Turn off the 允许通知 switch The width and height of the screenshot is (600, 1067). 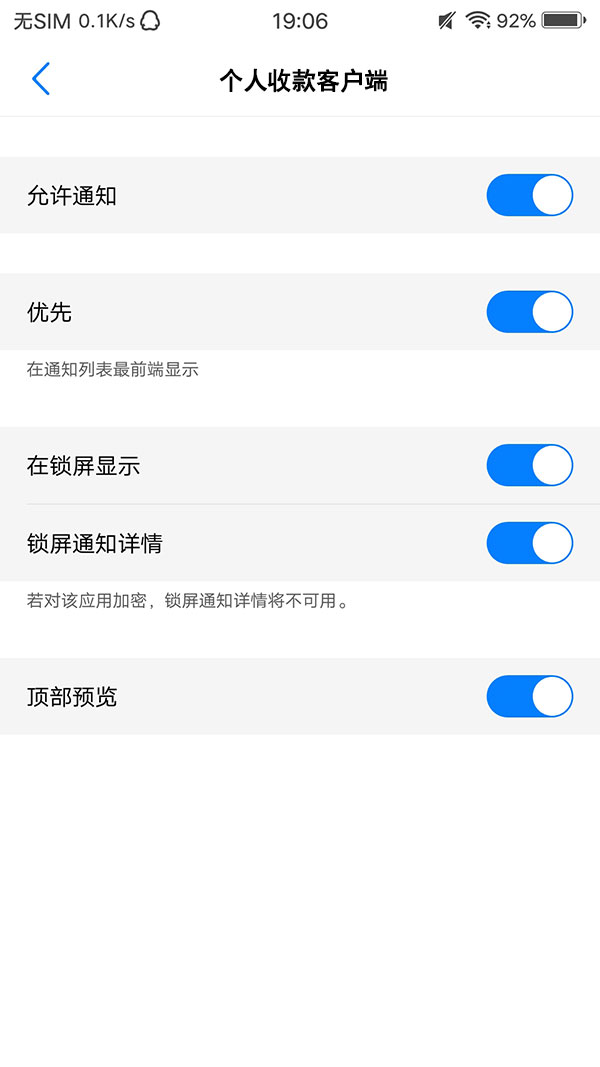tap(529, 195)
